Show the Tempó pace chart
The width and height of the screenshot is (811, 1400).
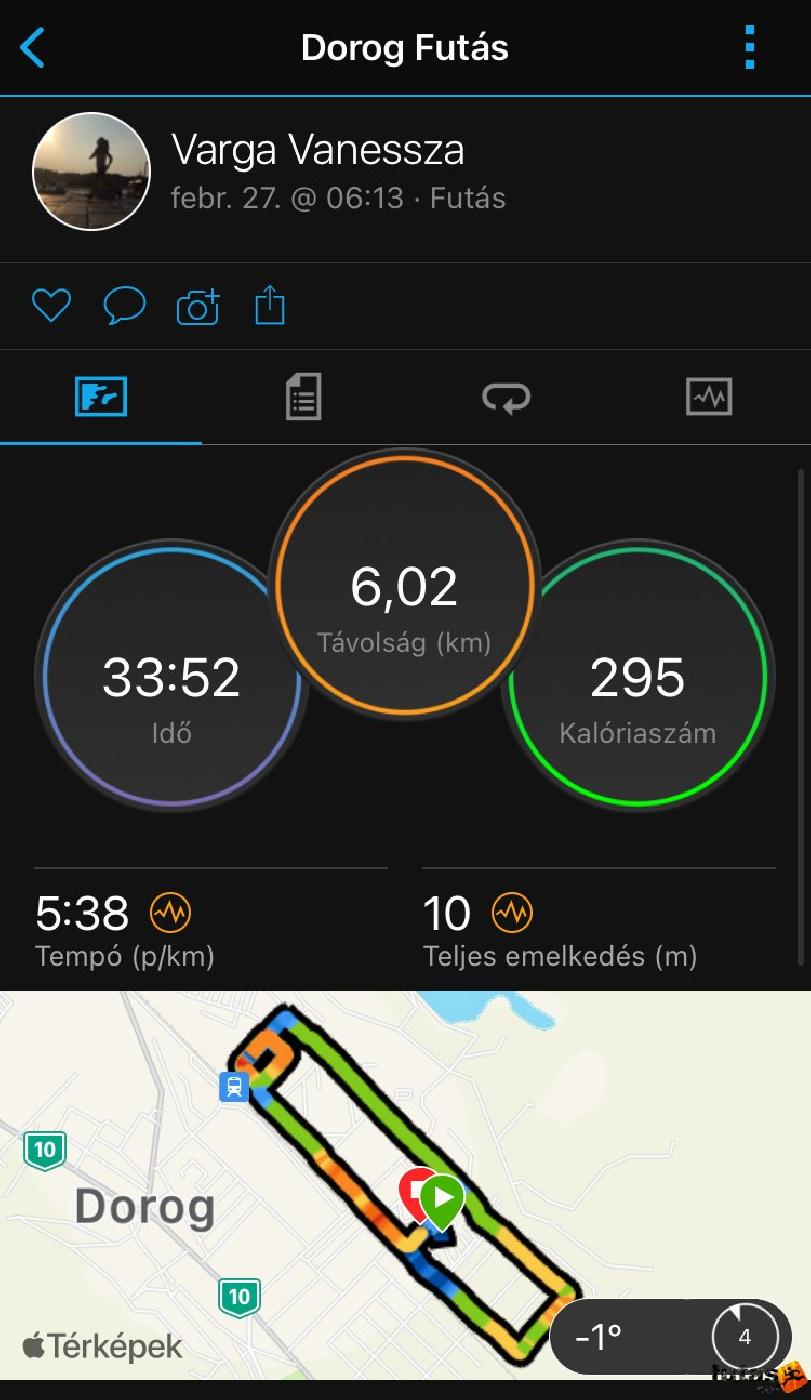click(x=170, y=912)
